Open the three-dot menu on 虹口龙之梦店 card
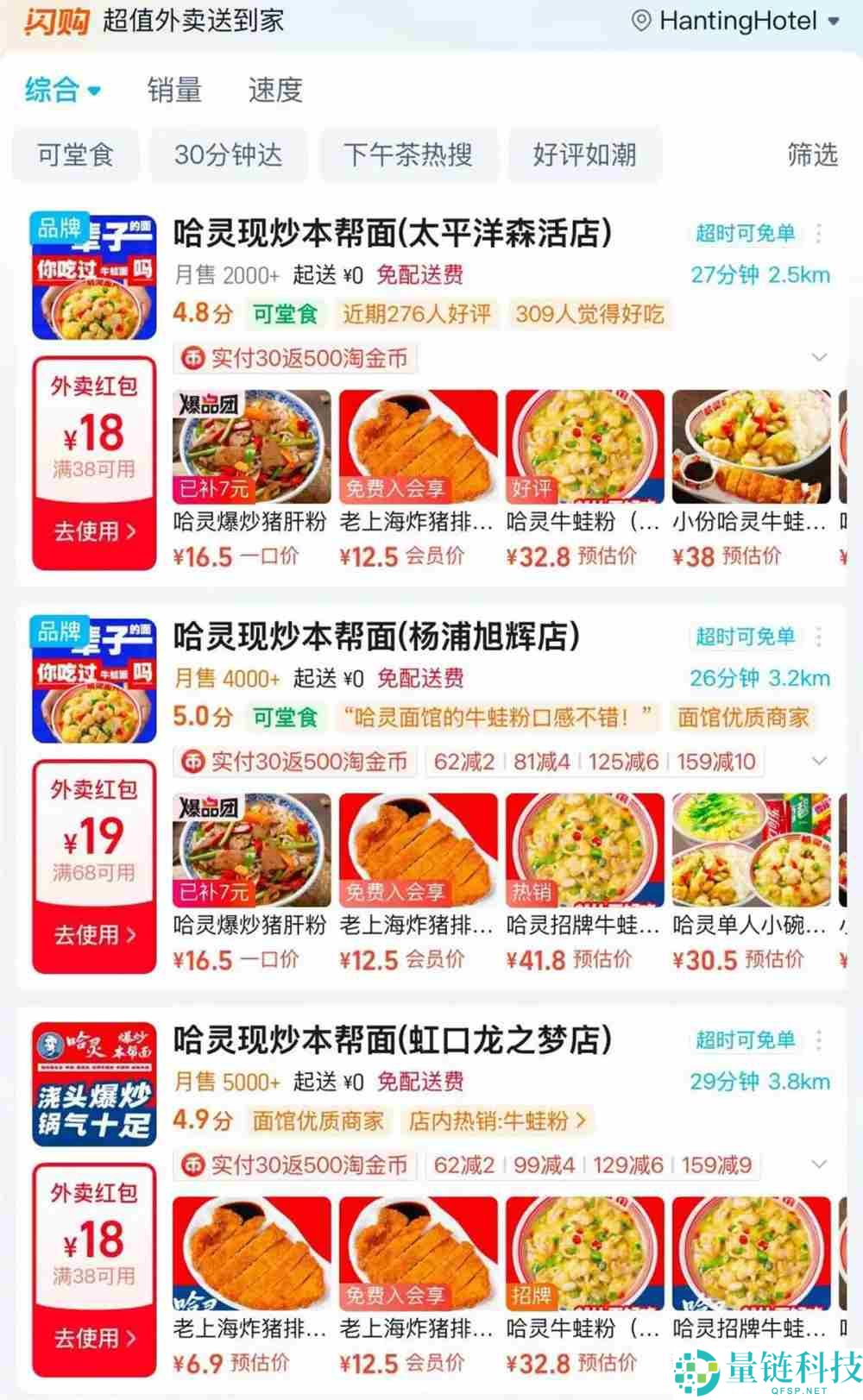Image resolution: width=863 pixels, height=1400 pixels. tap(818, 1040)
